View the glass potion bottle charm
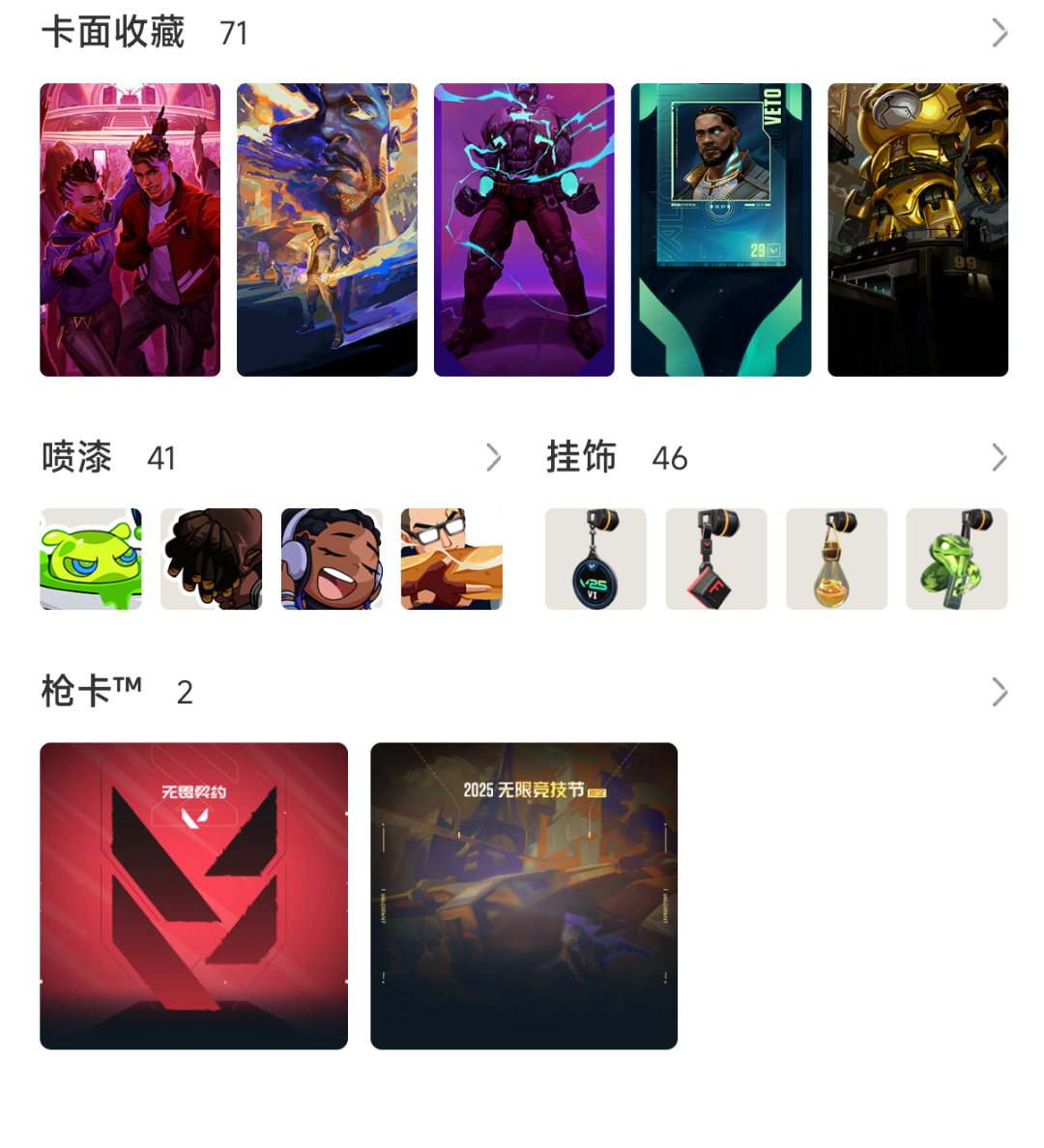This screenshot has height=1148, width=1044. 836,560
